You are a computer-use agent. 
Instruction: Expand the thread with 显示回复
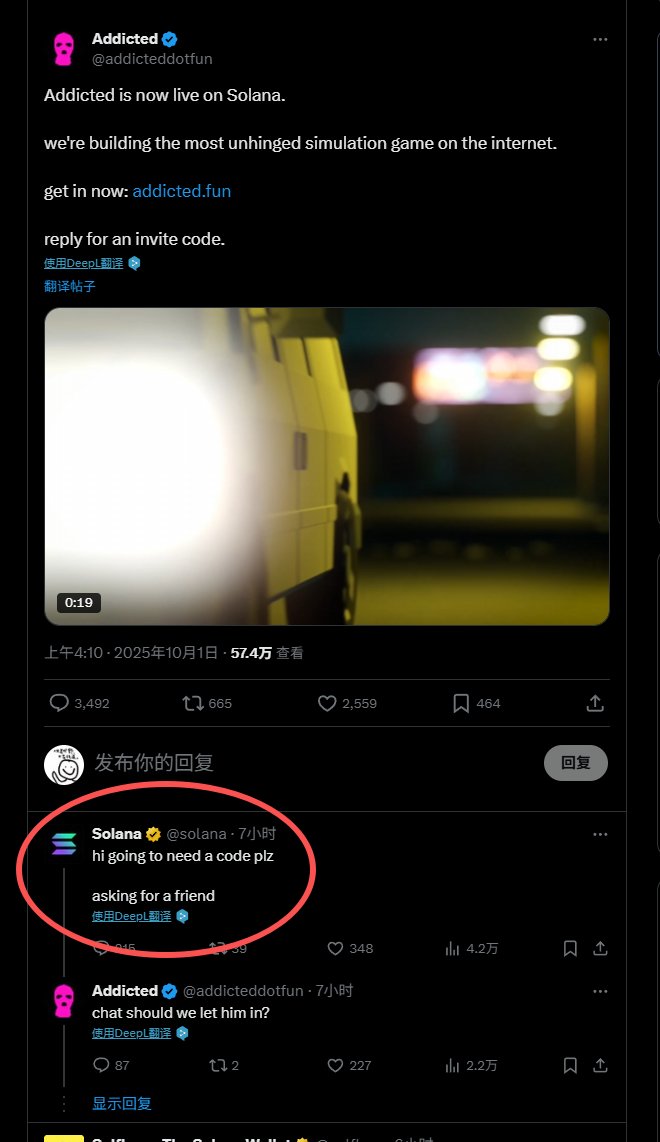click(x=122, y=1103)
